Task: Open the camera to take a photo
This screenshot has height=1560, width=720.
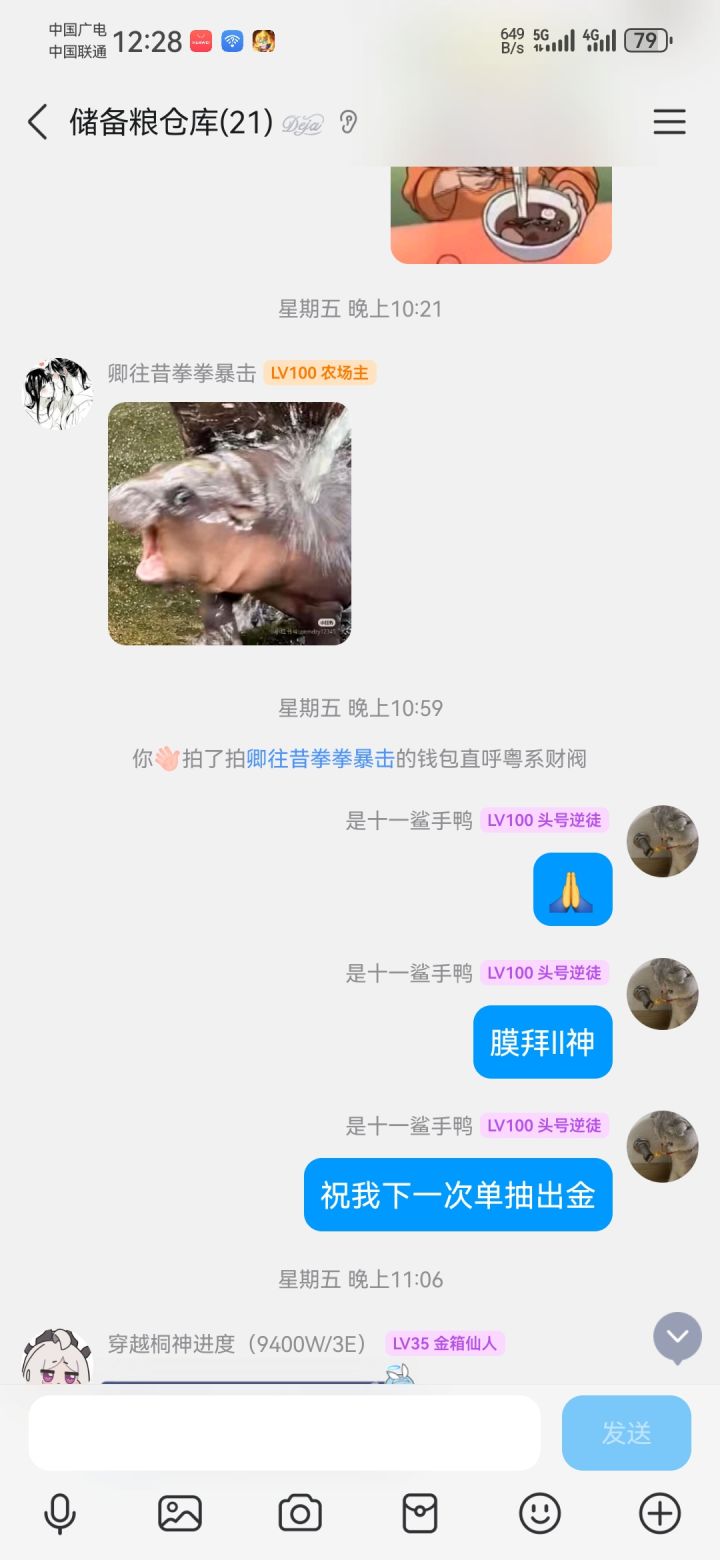Action: 300,1513
